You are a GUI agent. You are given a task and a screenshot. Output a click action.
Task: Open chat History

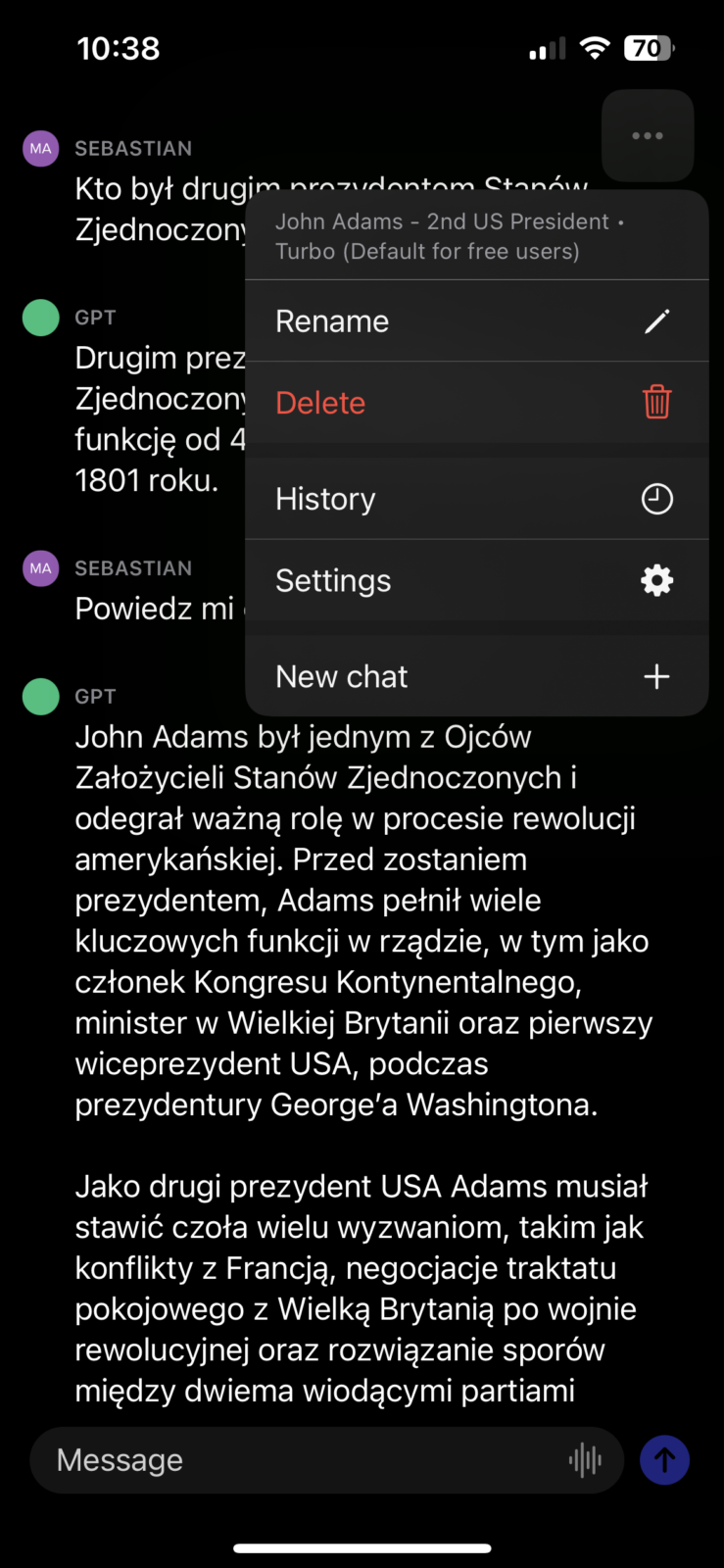click(476, 499)
